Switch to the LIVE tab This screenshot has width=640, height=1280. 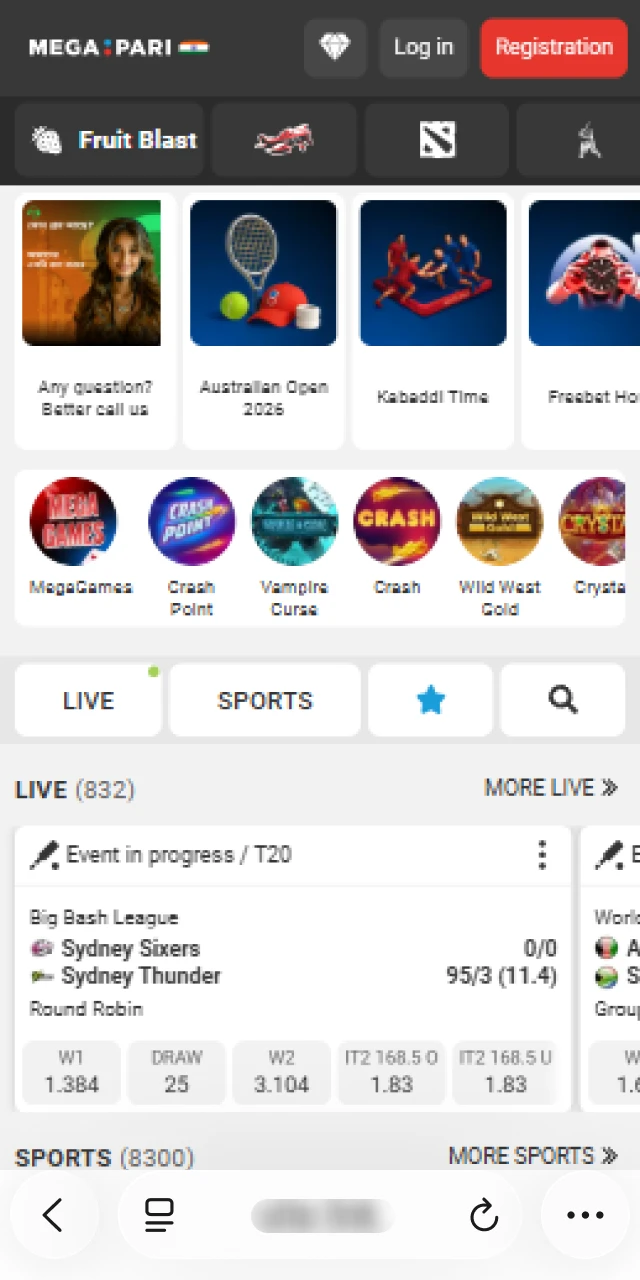(88, 701)
